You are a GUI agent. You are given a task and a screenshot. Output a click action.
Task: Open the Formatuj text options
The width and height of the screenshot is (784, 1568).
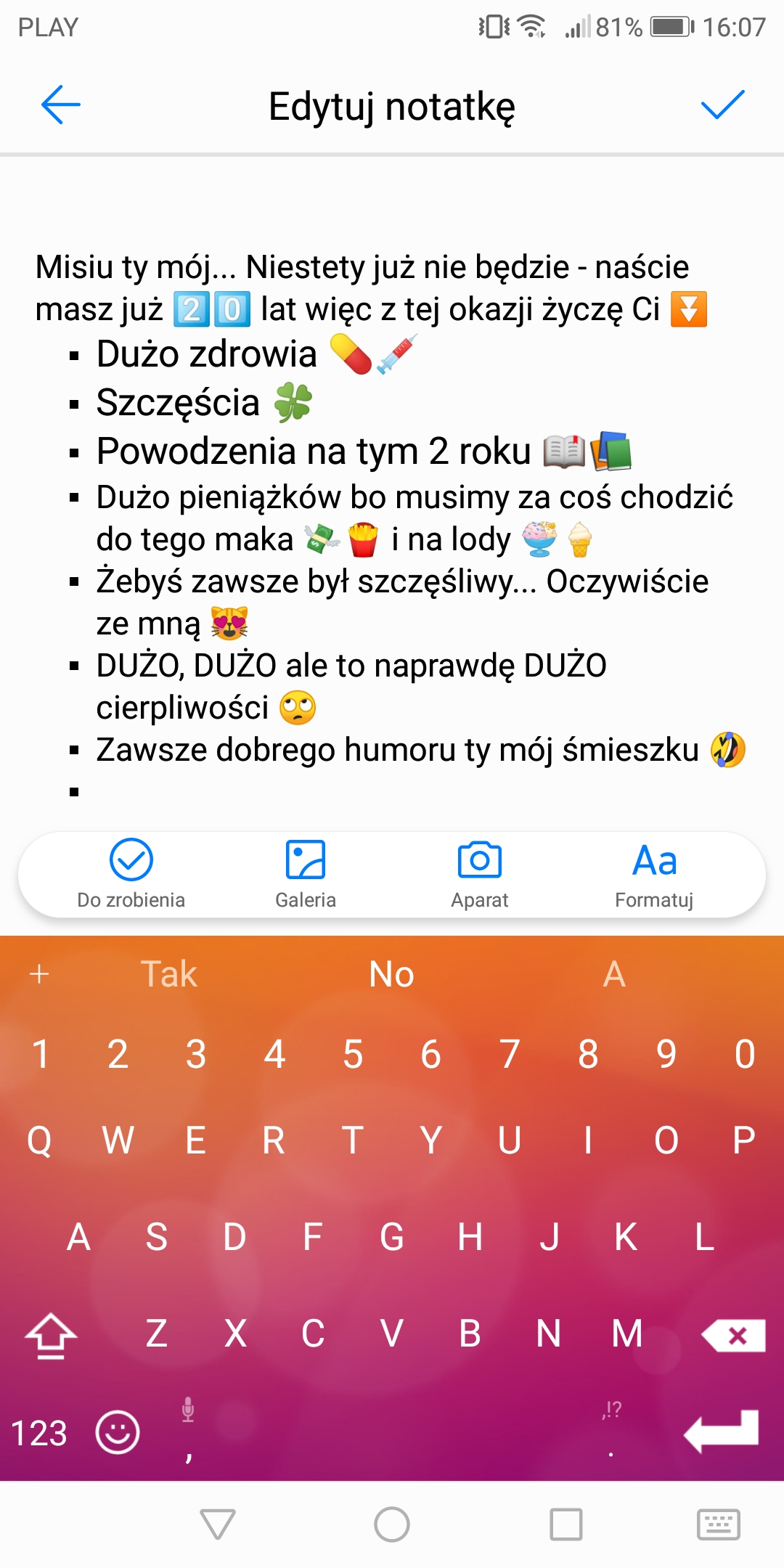click(654, 874)
